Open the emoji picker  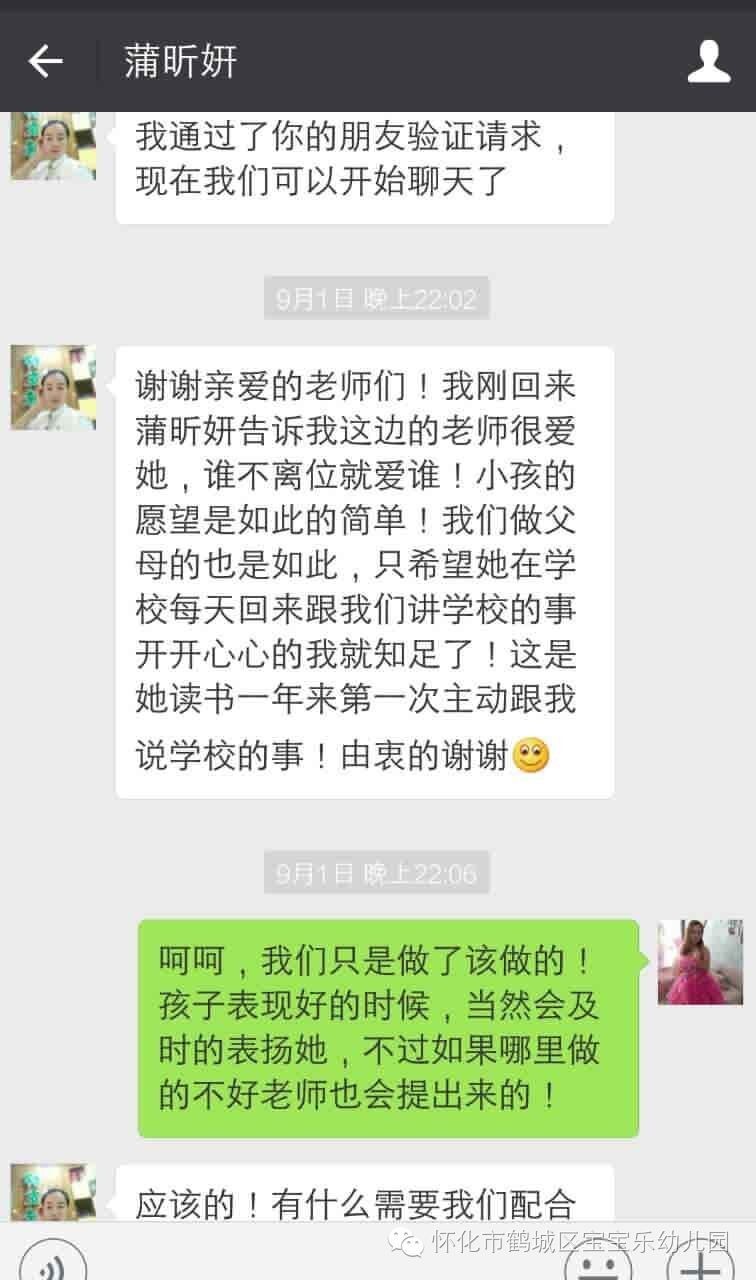(598, 1262)
